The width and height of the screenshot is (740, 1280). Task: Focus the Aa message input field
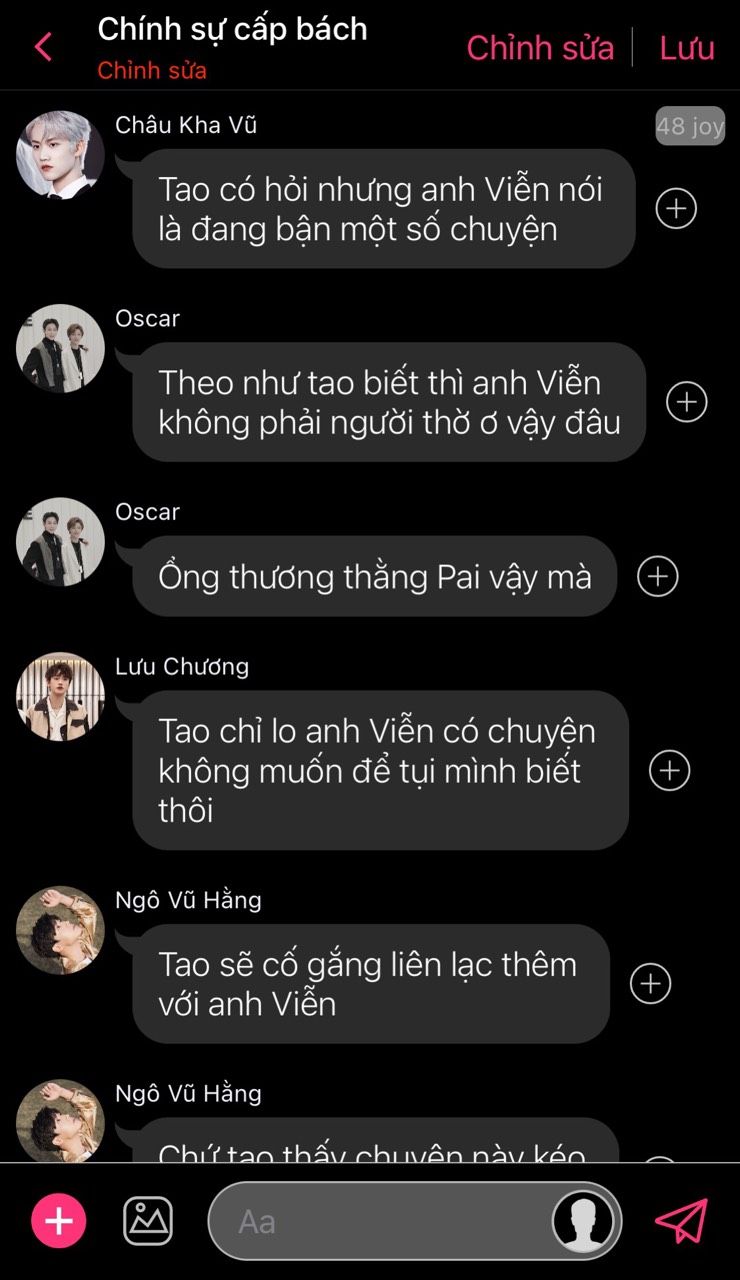tap(380, 1221)
